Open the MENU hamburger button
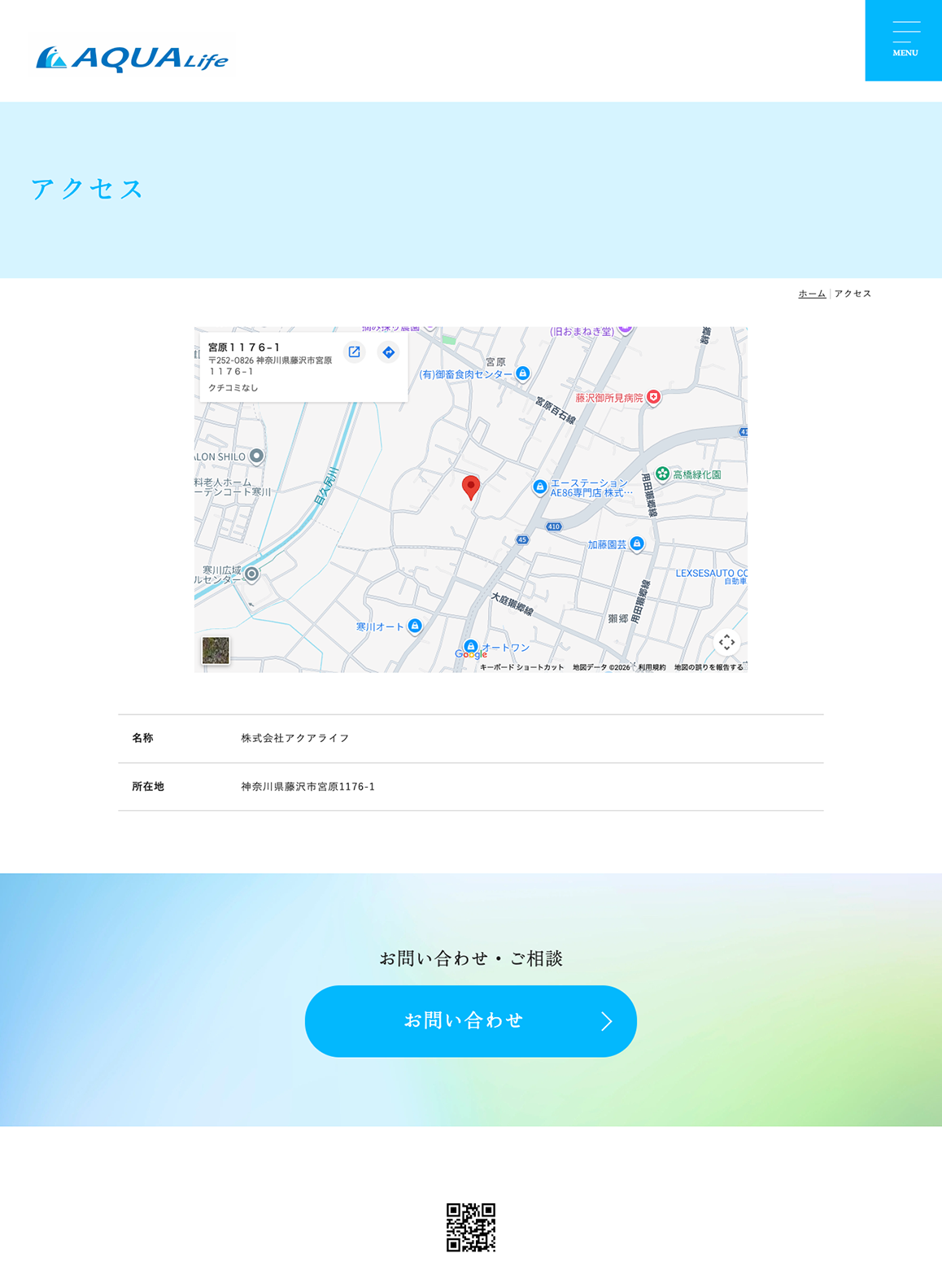This screenshot has height=1288, width=942. pos(904,40)
